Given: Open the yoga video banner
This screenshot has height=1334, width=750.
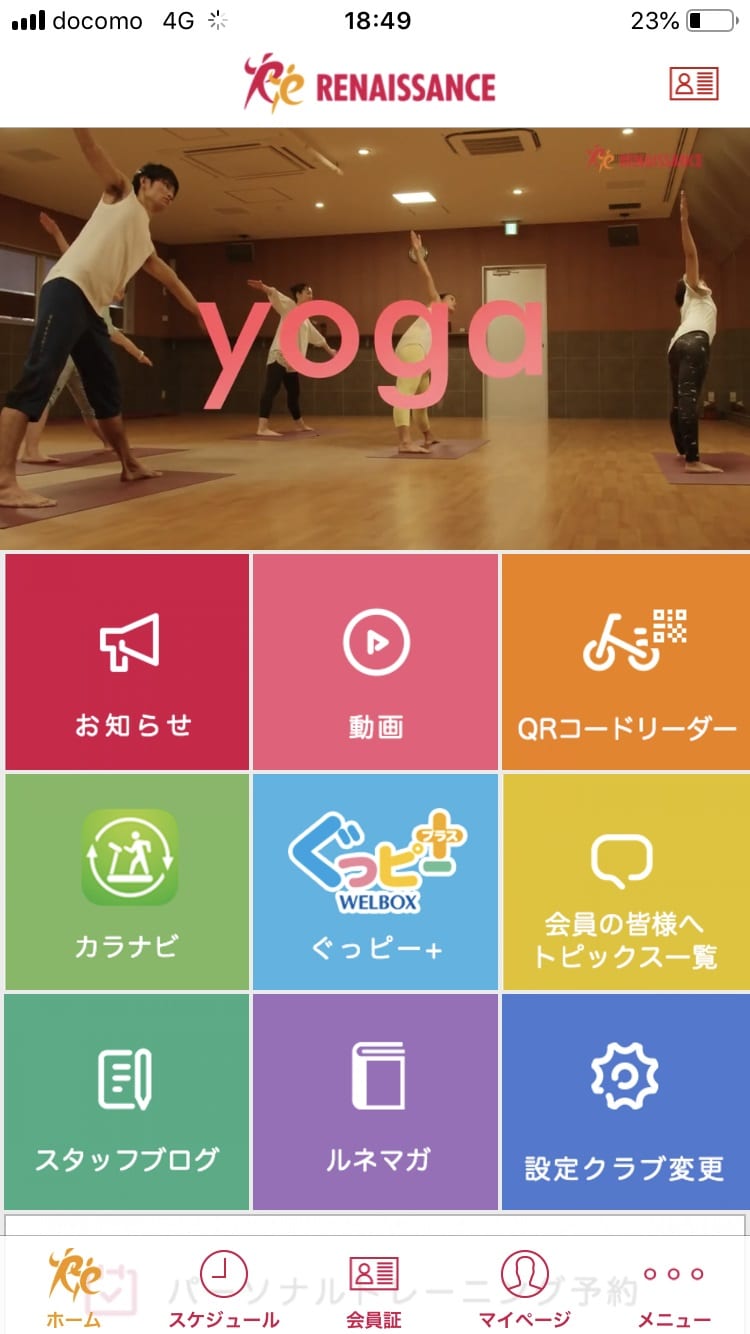Looking at the screenshot, I should (x=375, y=338).
